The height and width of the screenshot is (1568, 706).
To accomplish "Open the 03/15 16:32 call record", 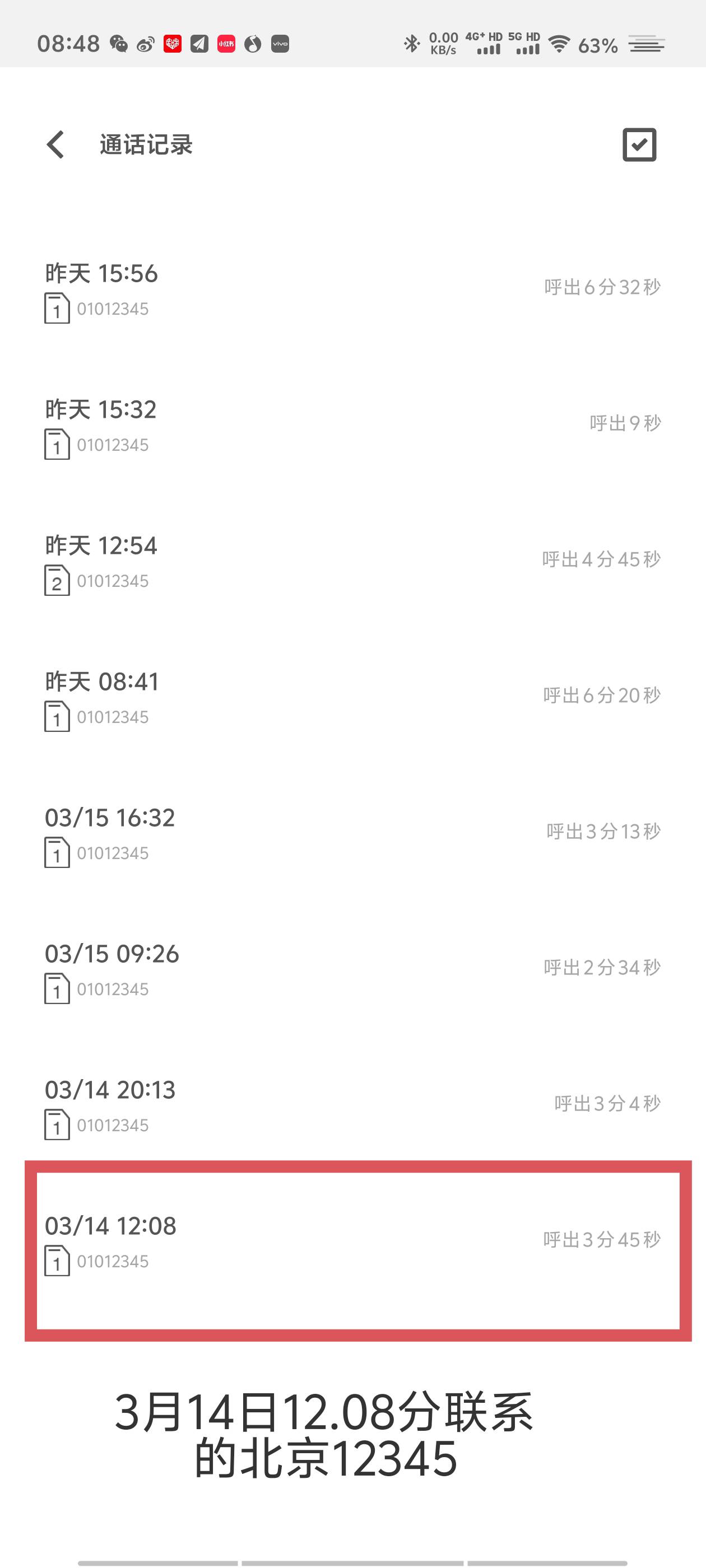I will coord(352,834).
